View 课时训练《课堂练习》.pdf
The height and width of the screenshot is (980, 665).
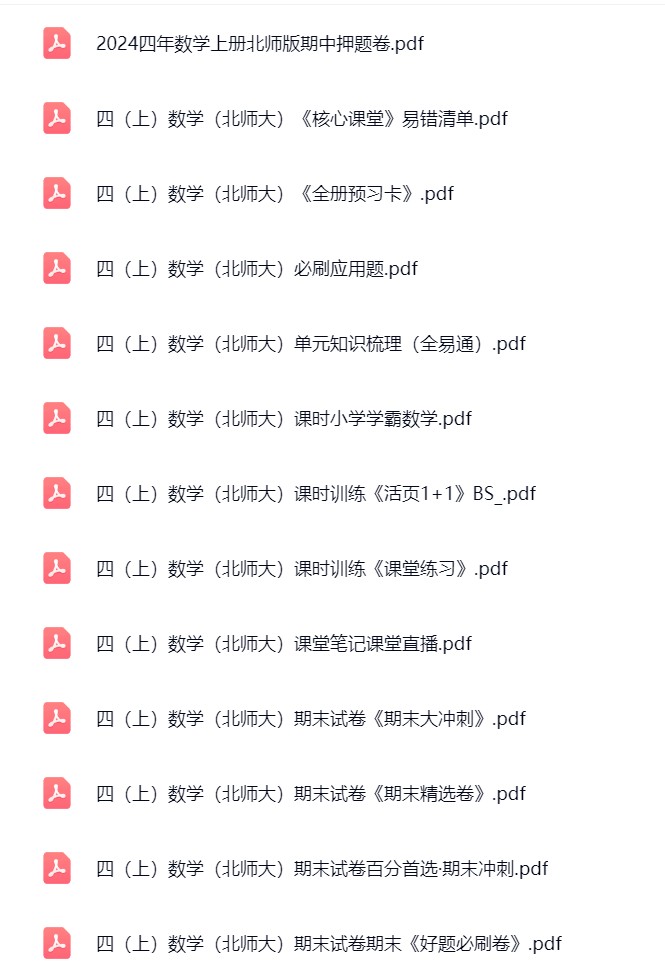coord(301,569)
